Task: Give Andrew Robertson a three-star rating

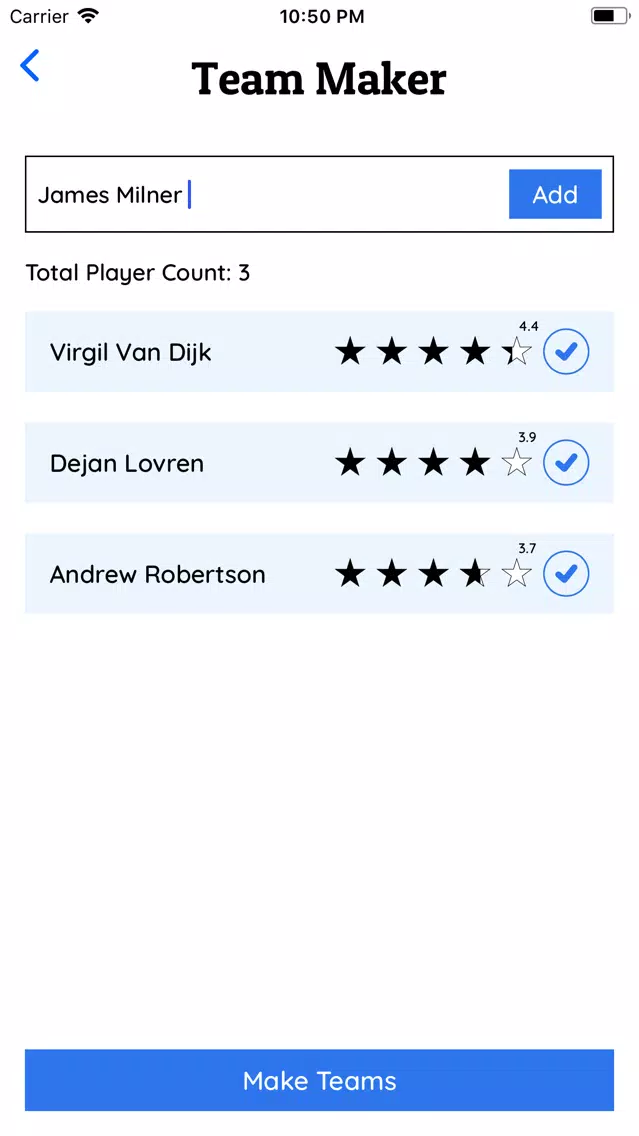Action: tap(433, 573)
